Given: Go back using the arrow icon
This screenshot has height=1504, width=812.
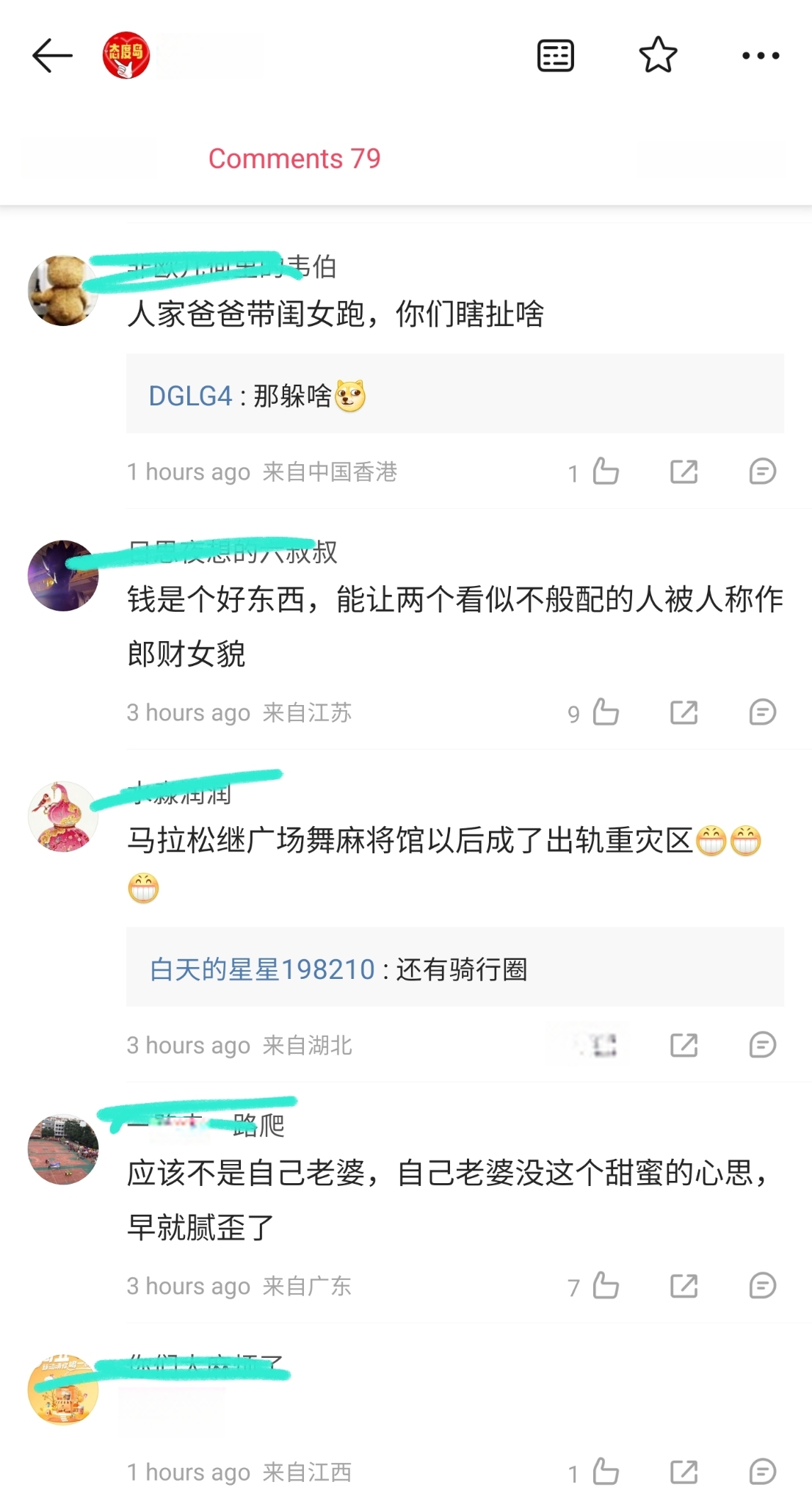Looking at the screenshot, I should point(52,56).
